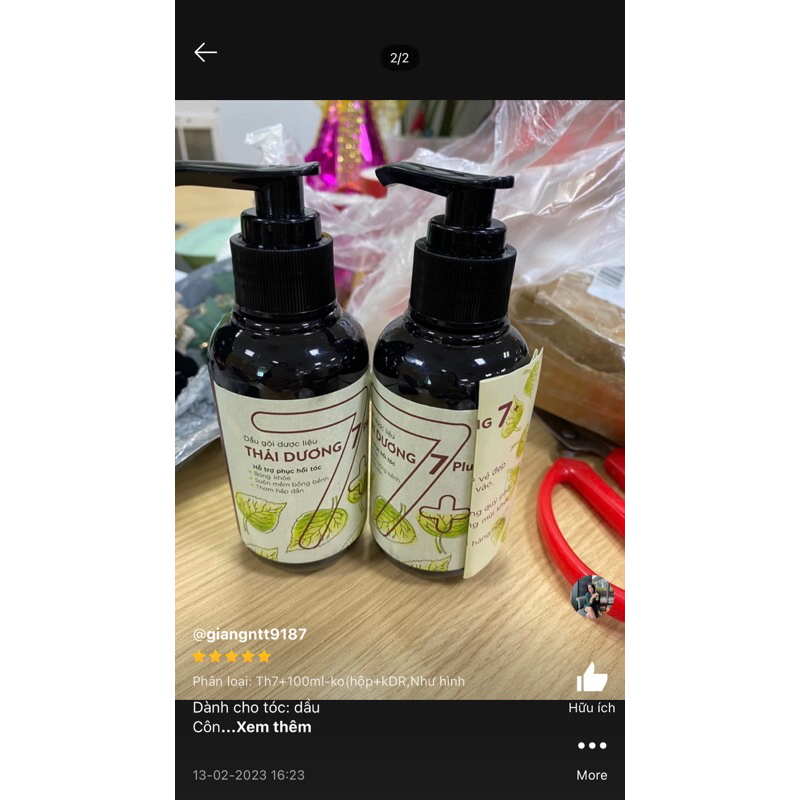This screenshot has height=800, width=800.
Task: Open the profile of @giangntt9187
Action: pyautogui.click(x=250, y=634)
